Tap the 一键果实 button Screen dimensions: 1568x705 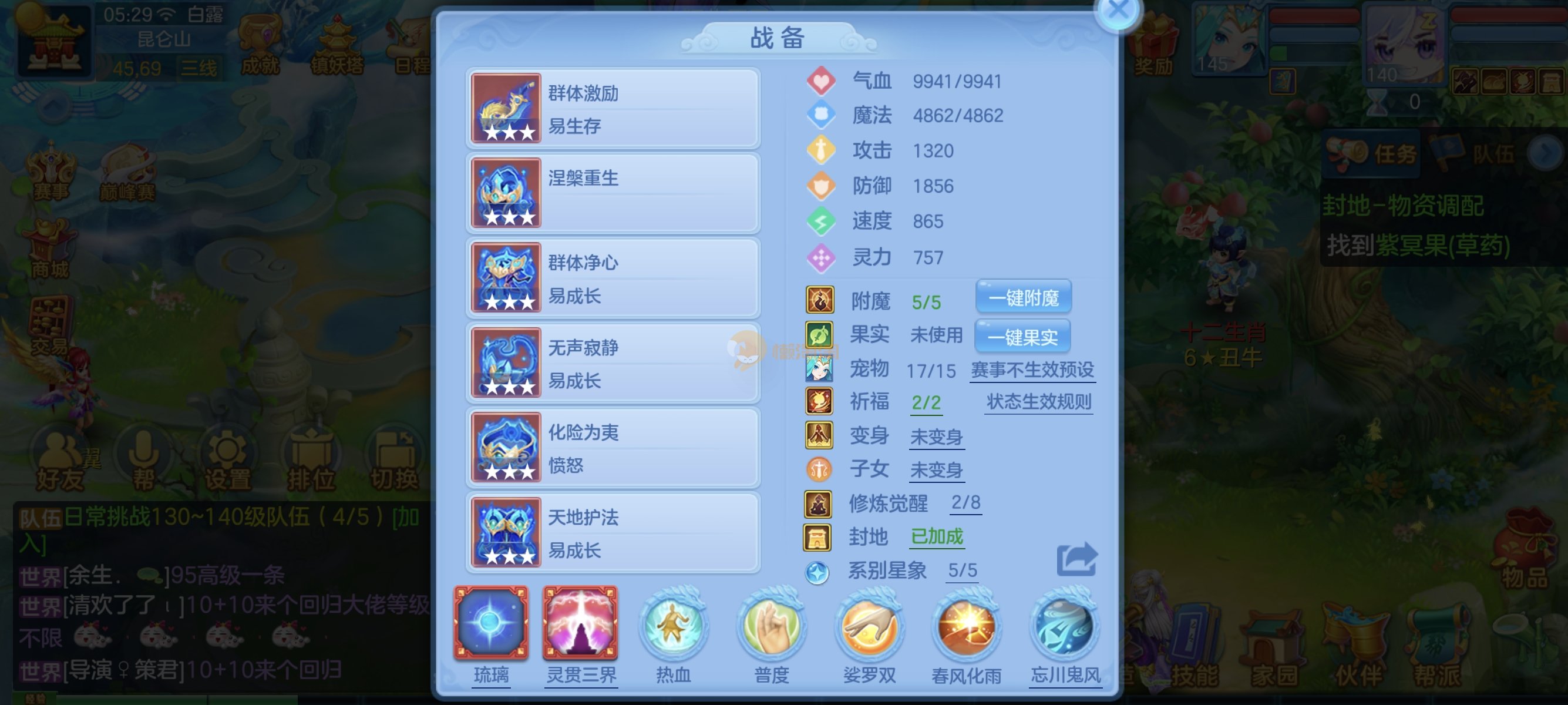coord(1022,336)
